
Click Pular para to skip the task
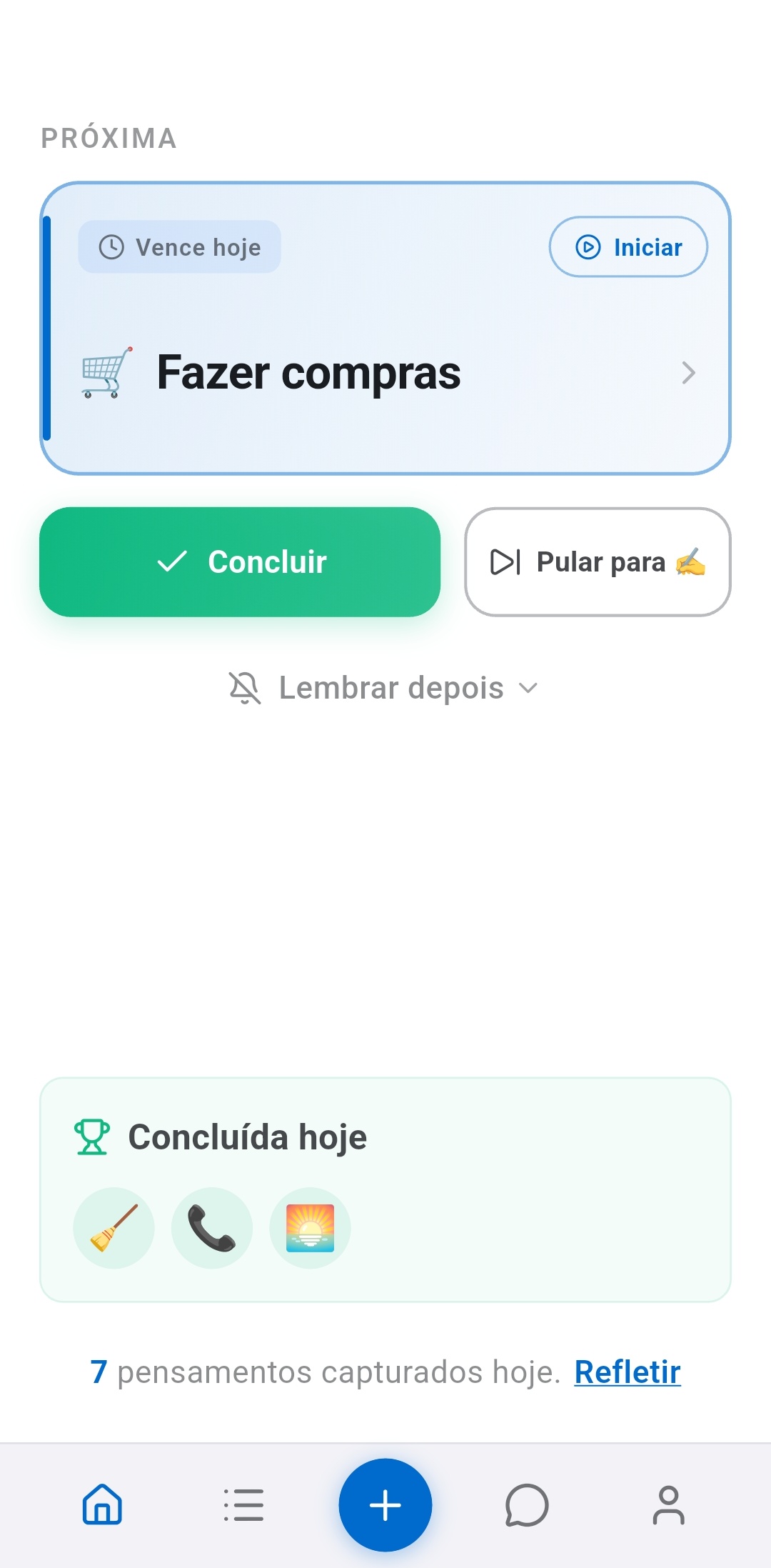[598, 562]
